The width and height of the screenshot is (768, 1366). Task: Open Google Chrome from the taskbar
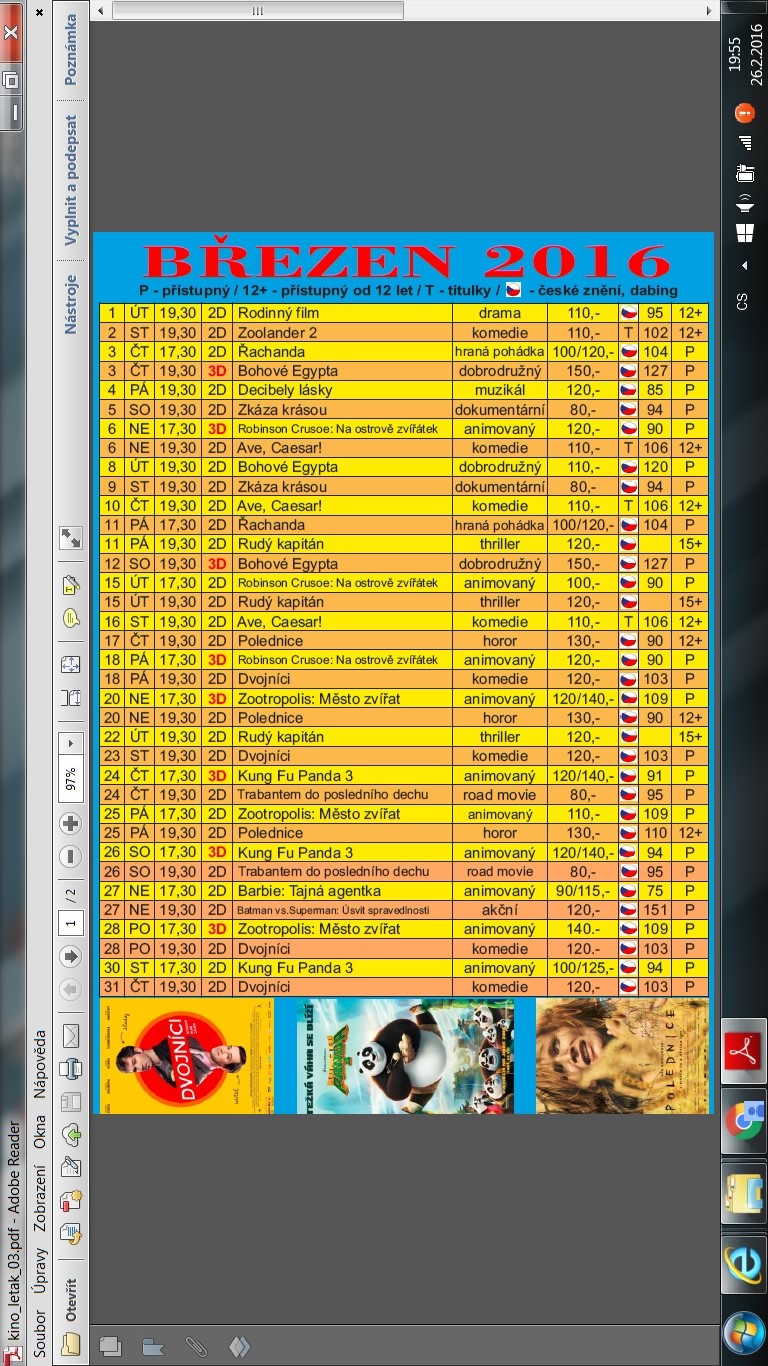tap(745, 1121)
